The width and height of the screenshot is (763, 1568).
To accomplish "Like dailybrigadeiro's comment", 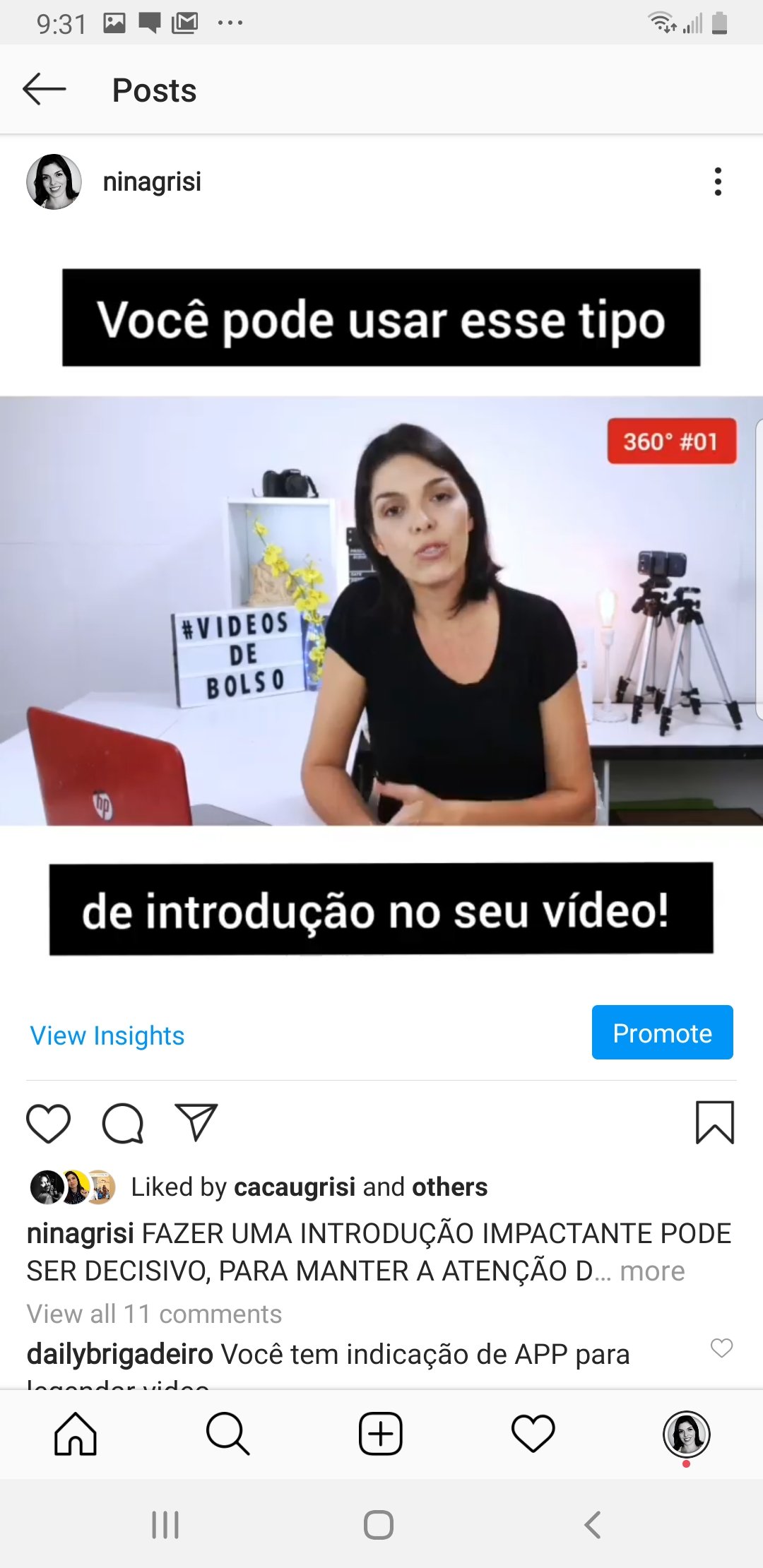I will coord(721,1348).
